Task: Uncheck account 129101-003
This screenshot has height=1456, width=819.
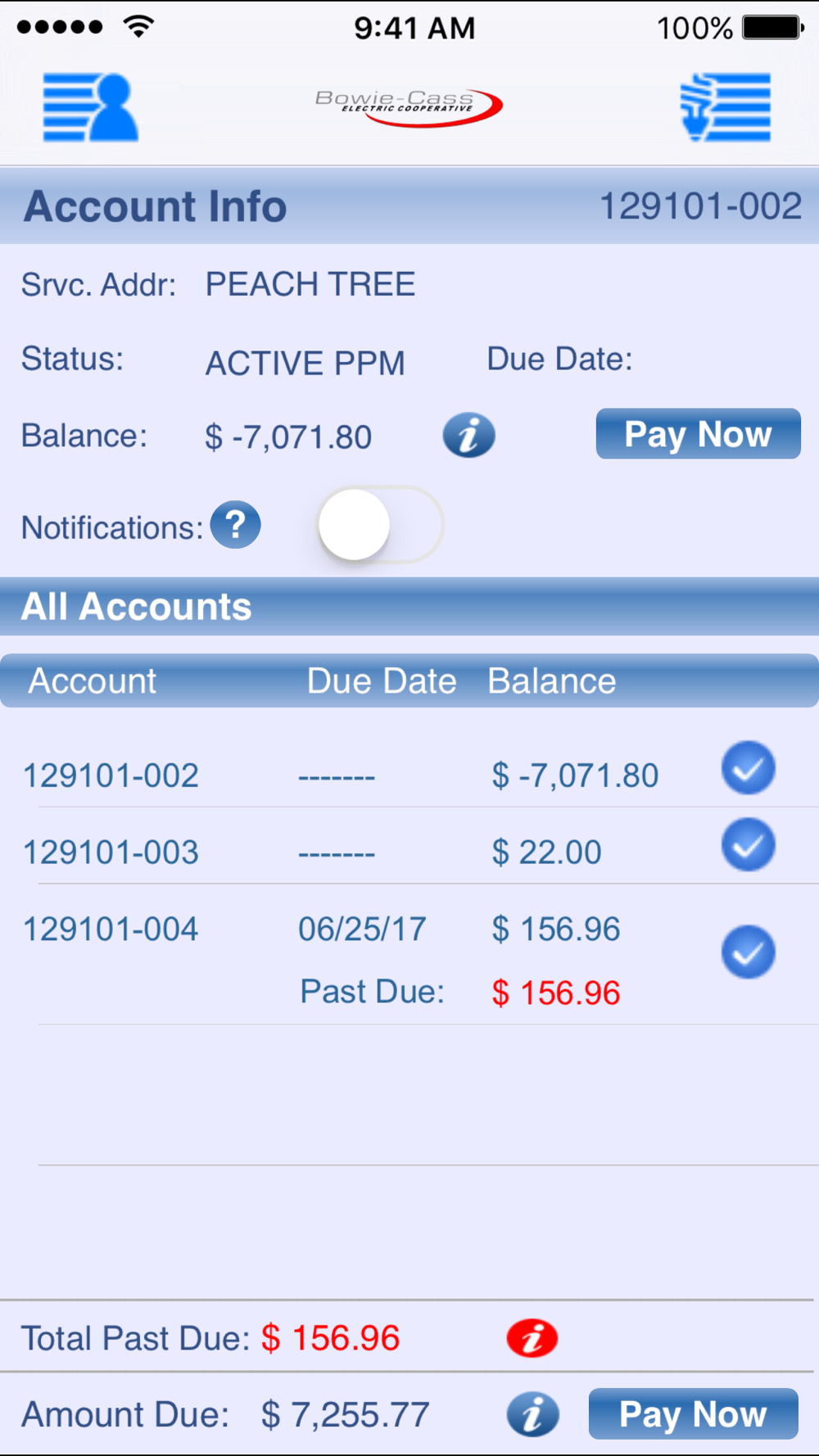Action: 749,844
